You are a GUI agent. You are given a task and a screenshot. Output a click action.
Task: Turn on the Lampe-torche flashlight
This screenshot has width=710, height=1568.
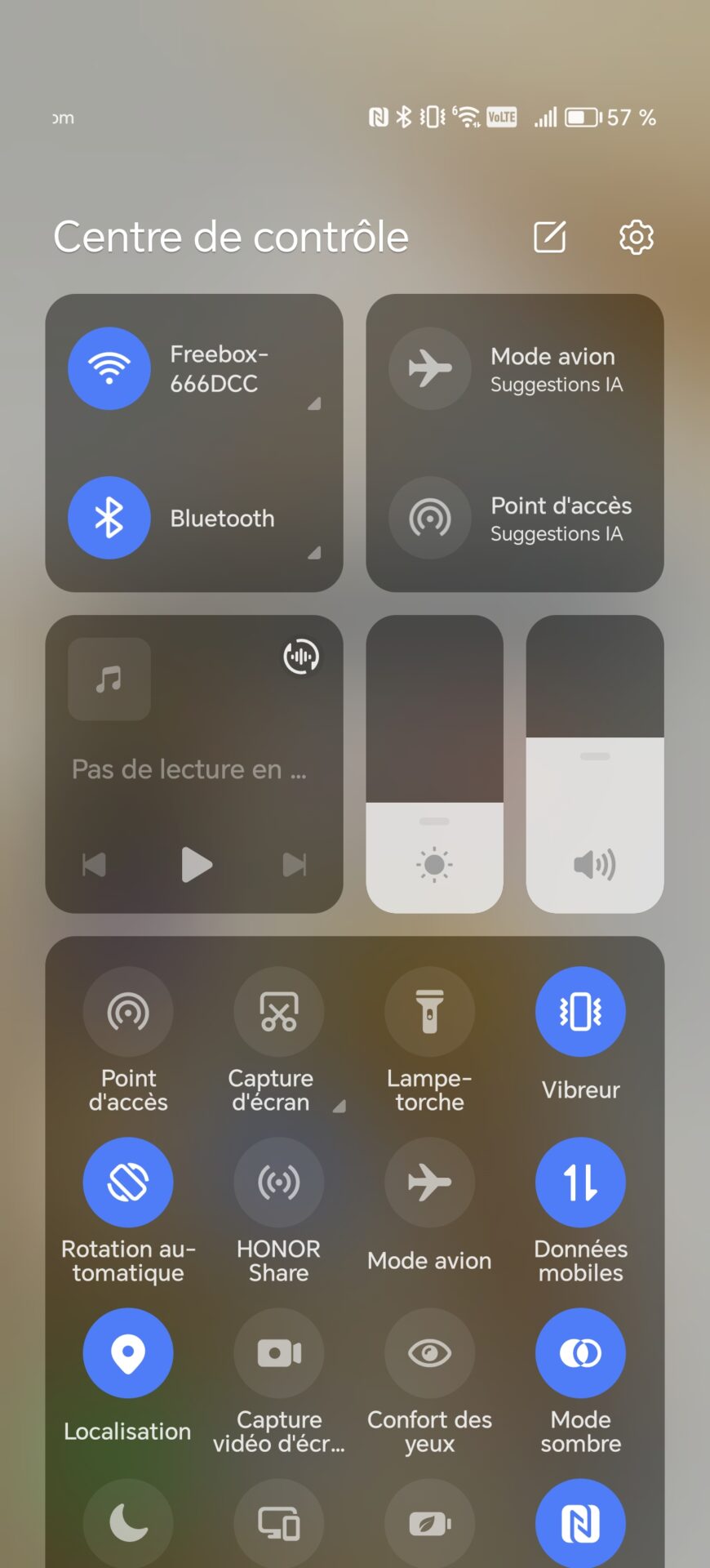click(429, 1011)
